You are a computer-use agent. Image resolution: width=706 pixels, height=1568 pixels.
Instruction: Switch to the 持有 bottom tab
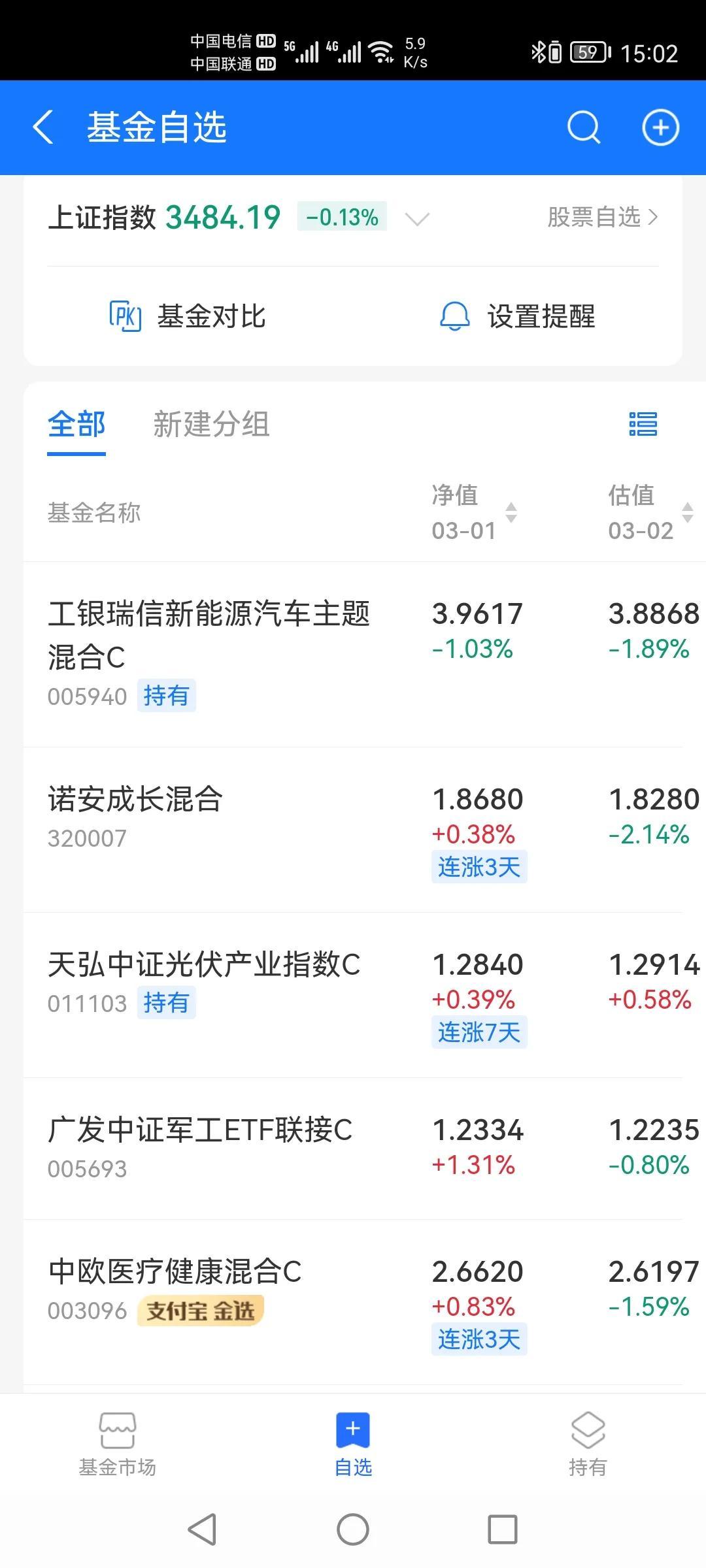pyautogui.click(x=588, y=1445)
